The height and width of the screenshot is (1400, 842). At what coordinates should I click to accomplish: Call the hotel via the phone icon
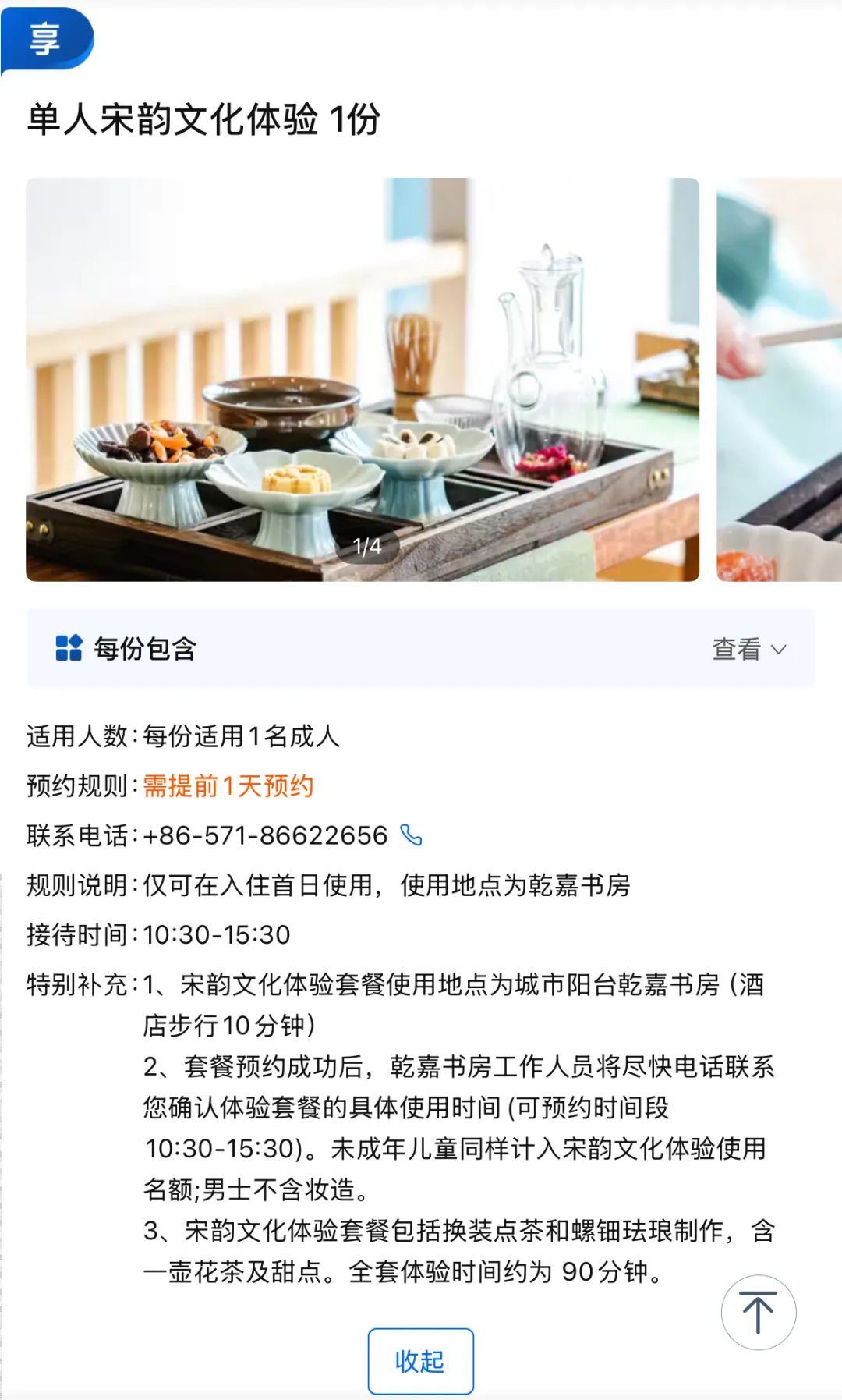coord(411,835)
